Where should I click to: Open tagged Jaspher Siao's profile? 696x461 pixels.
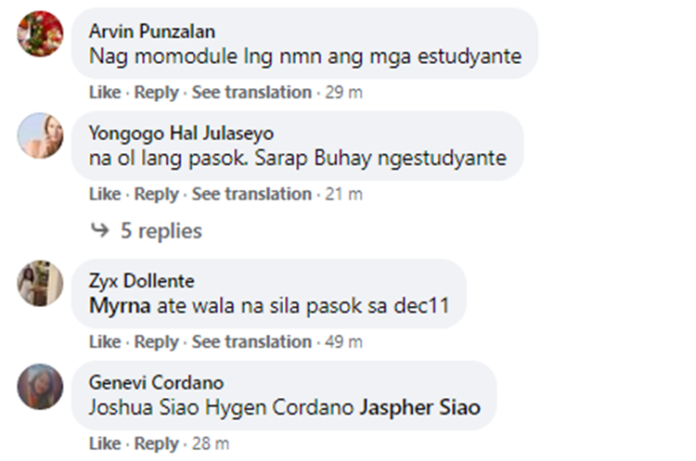tap(420, 408)
